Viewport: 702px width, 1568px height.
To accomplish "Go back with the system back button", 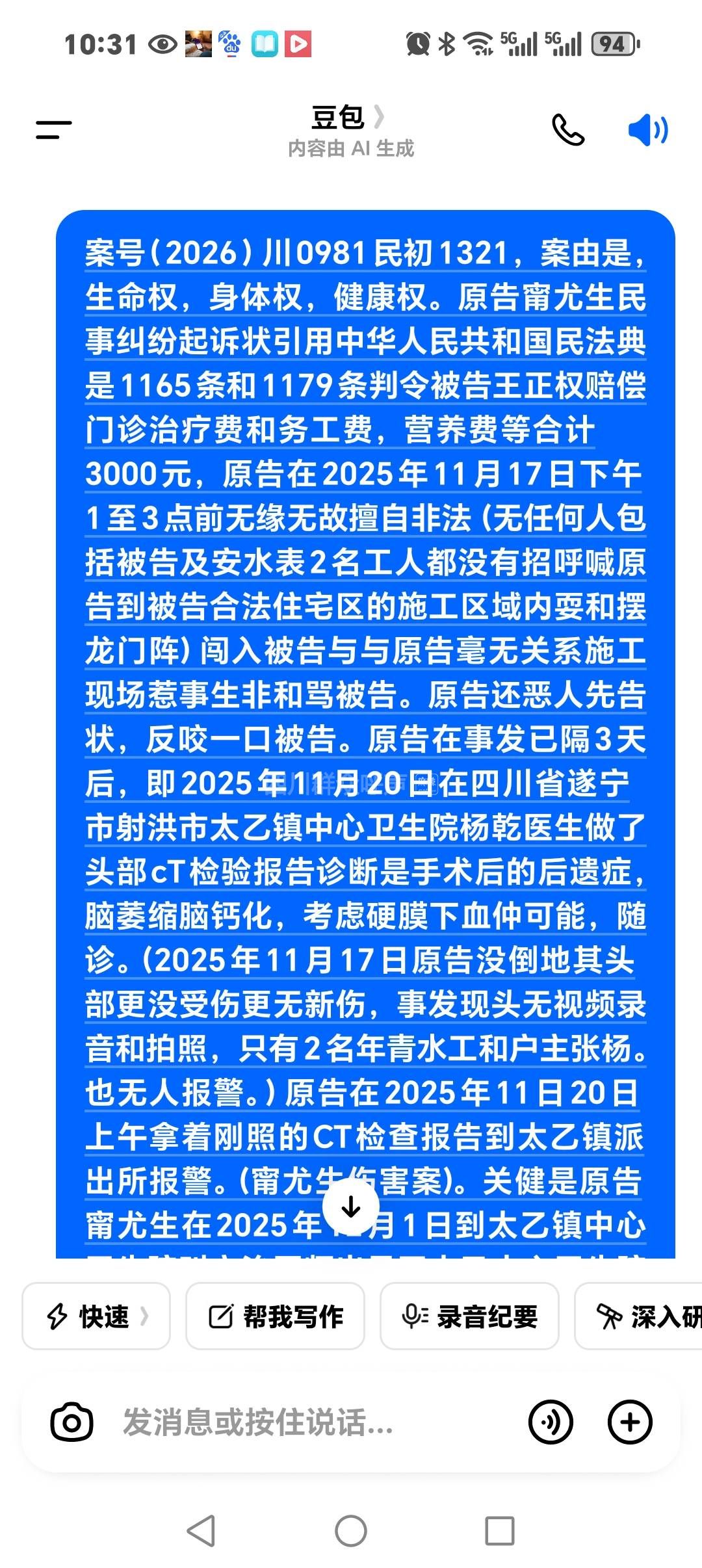I will point(201,1531).
